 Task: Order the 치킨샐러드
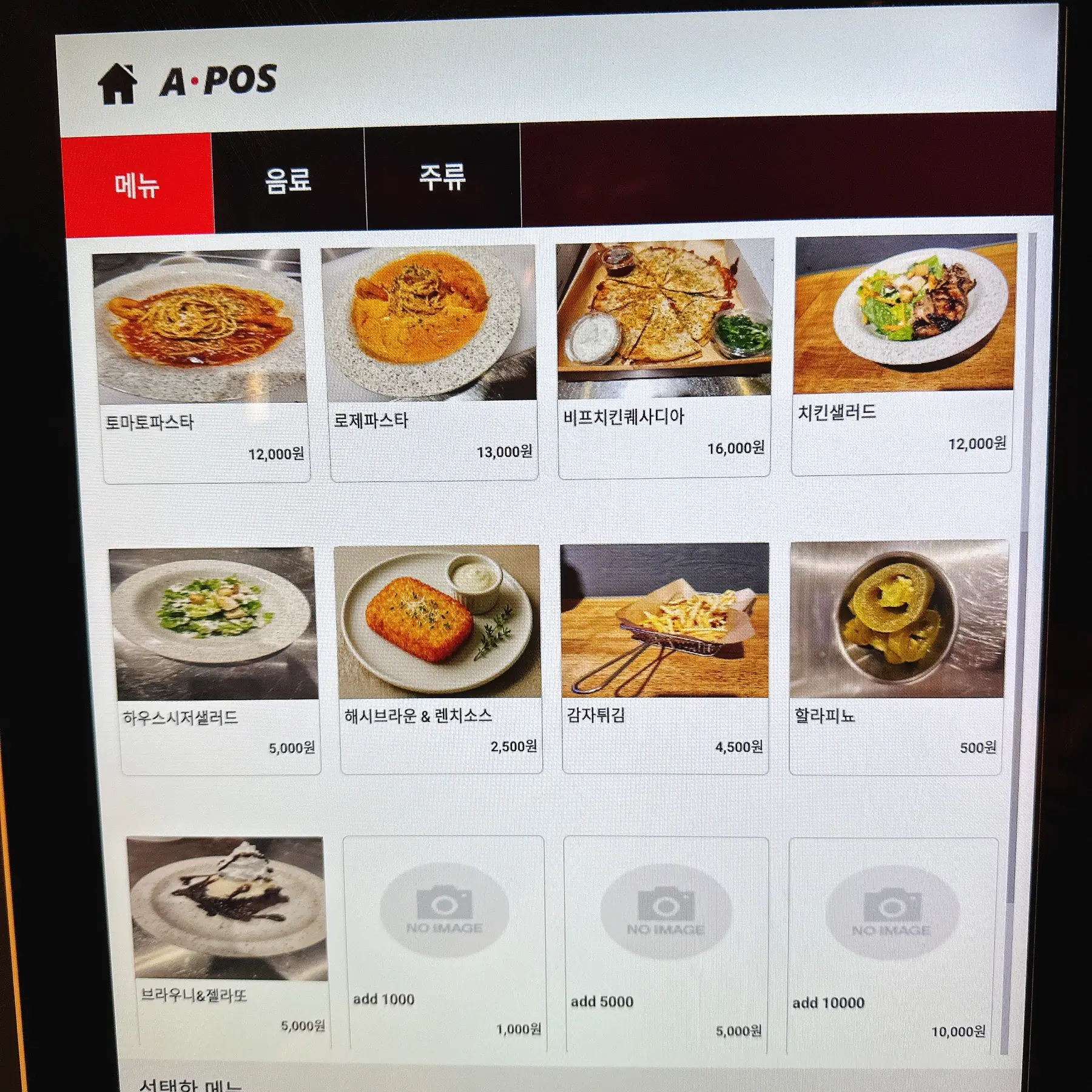903,352
